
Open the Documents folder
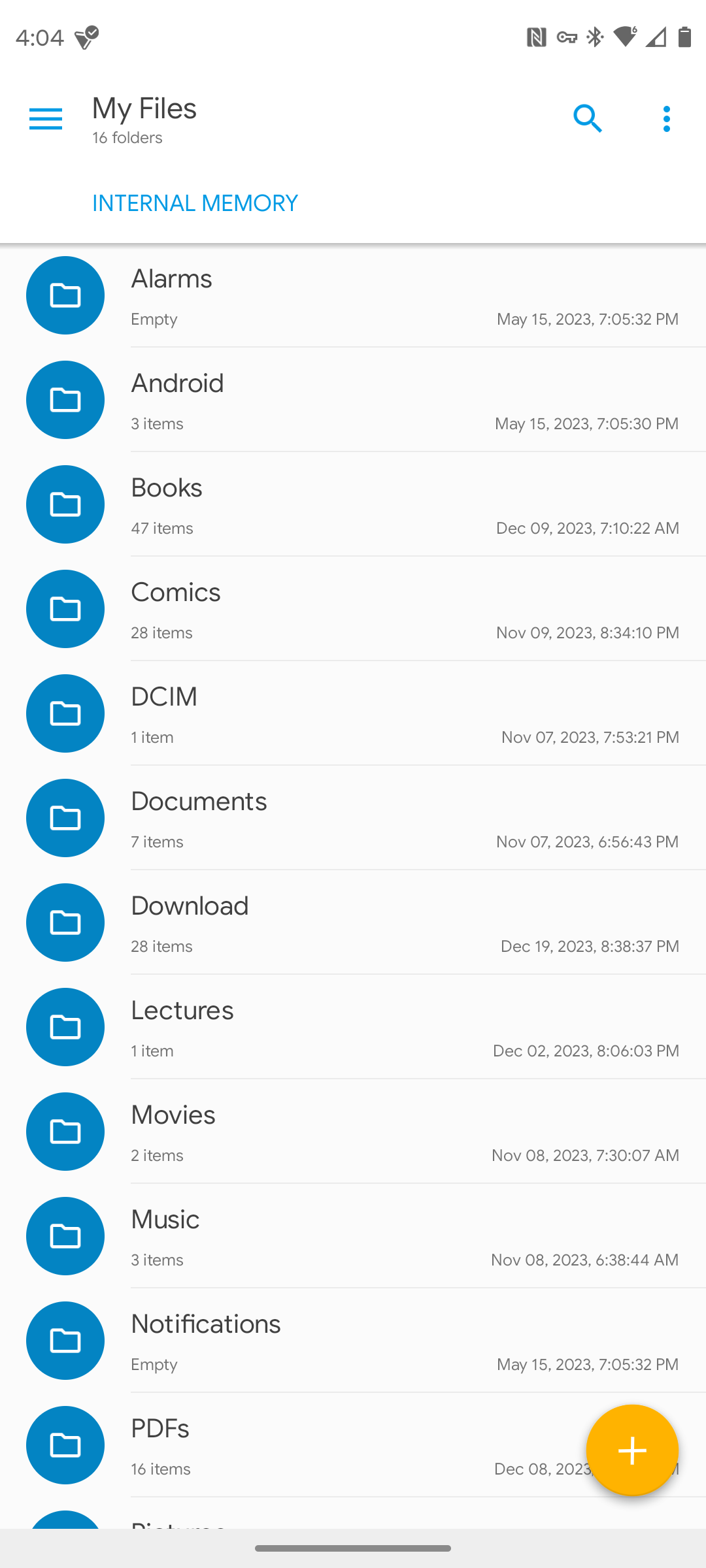coord(353,818)
